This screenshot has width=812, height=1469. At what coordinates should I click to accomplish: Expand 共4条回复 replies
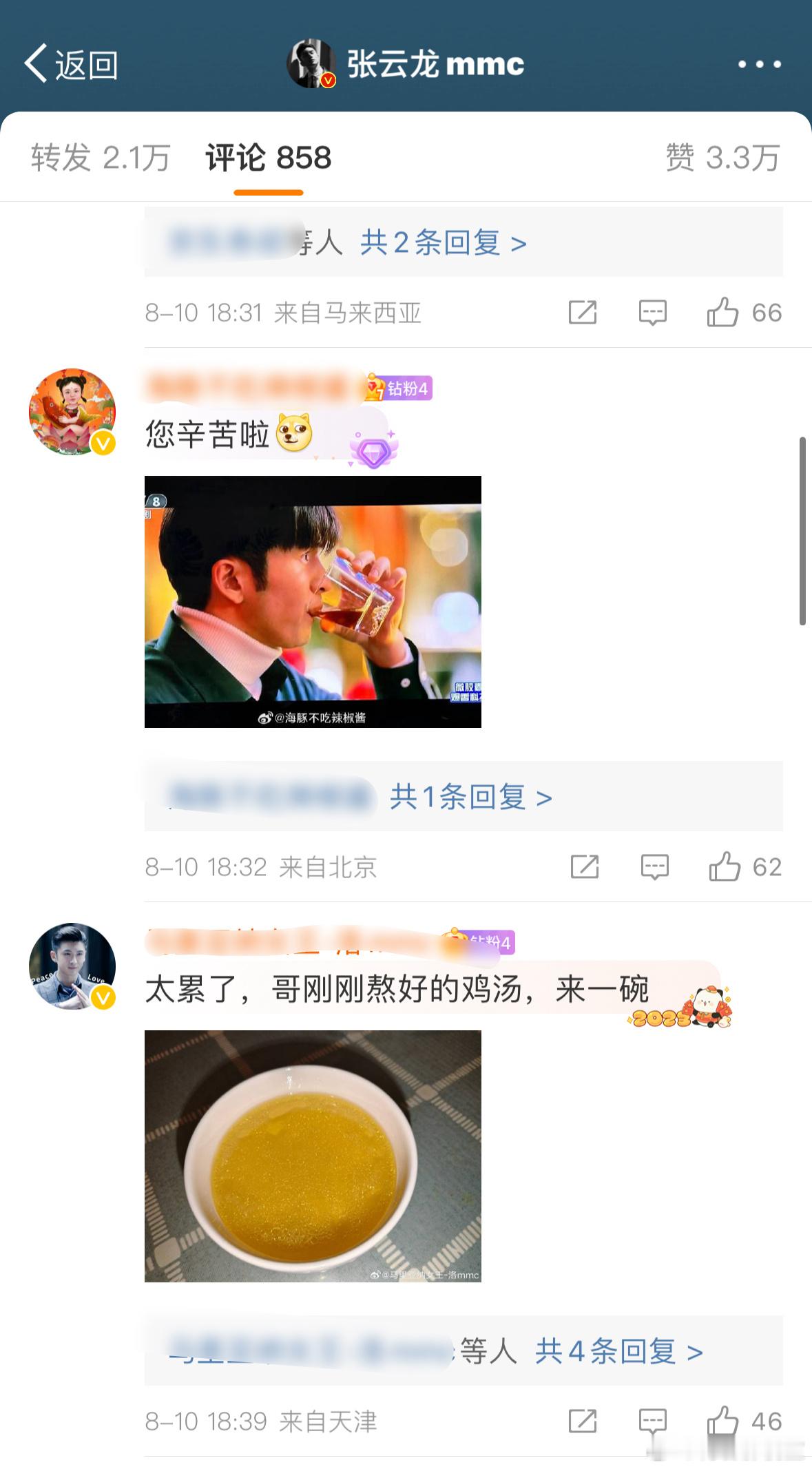click(619, 1351)
